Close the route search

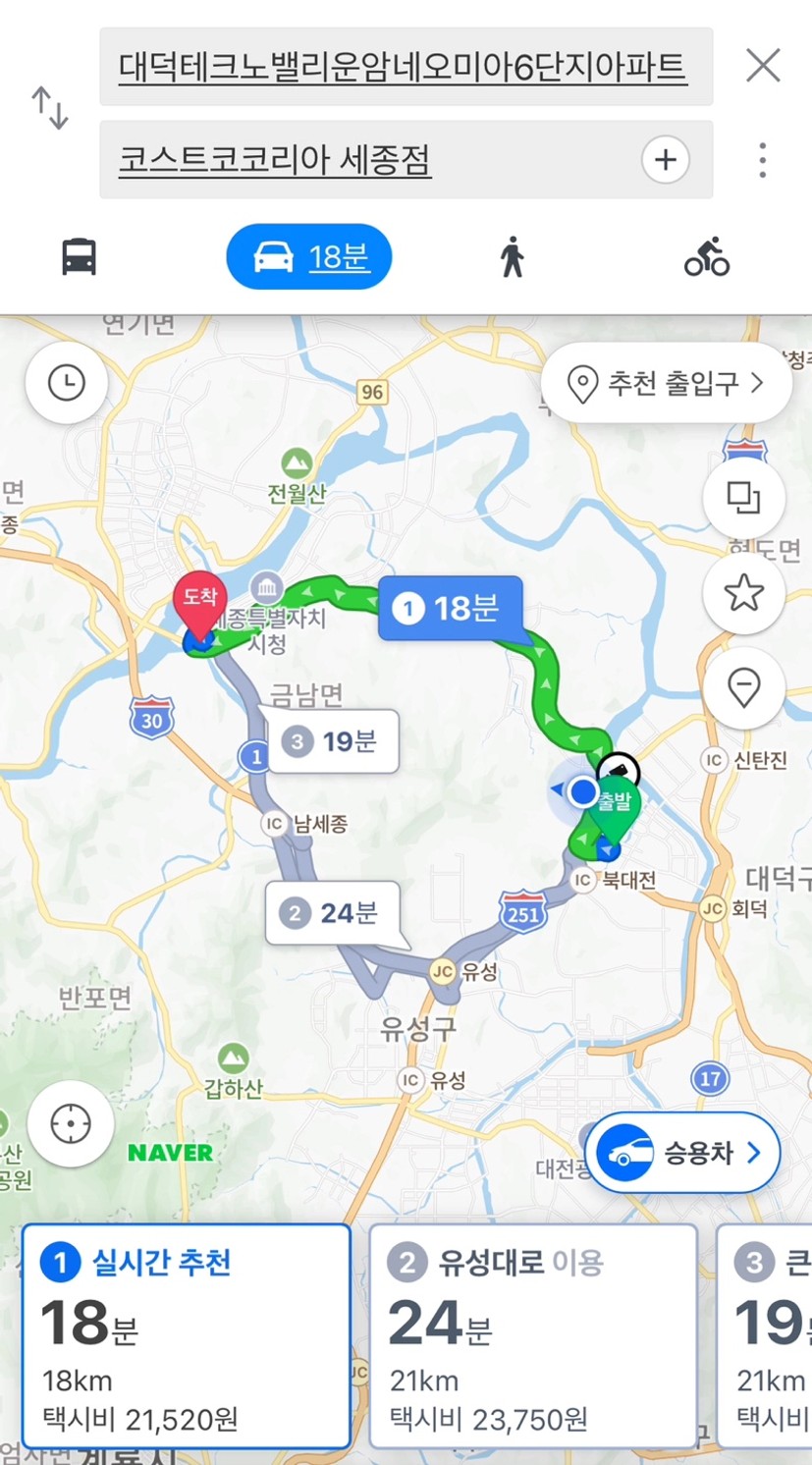coord(763,66)
